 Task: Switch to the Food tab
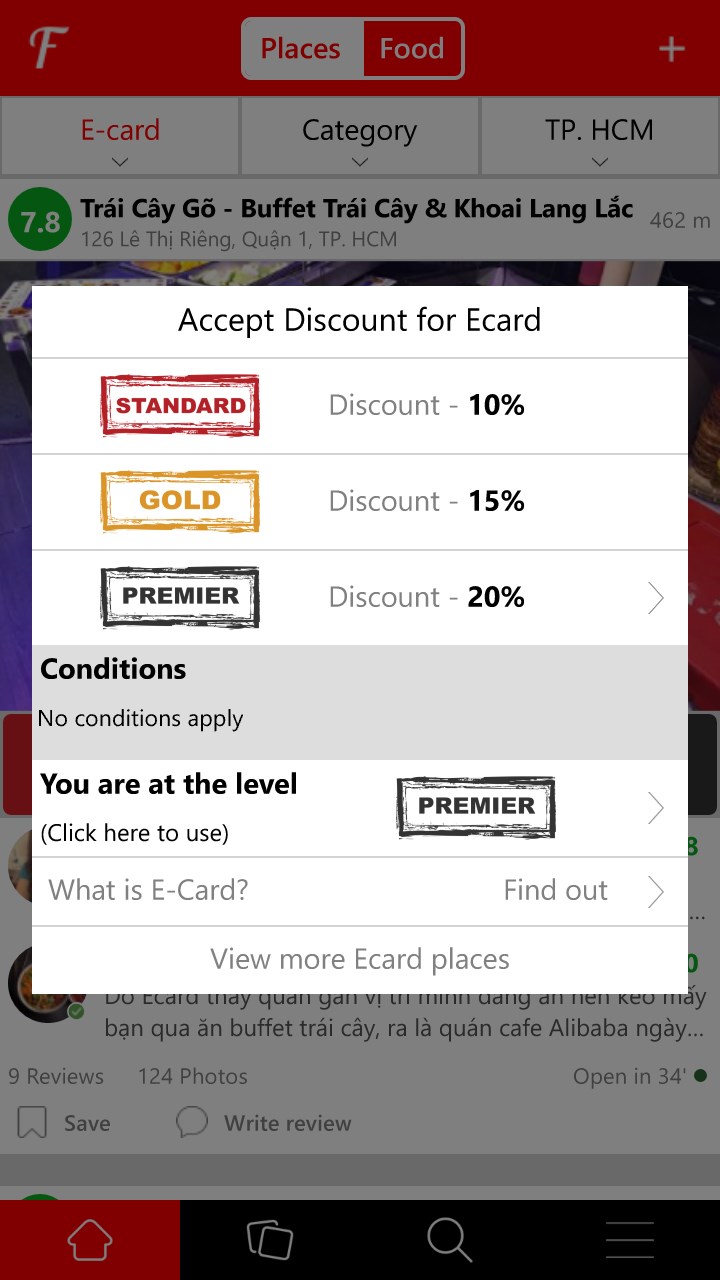point(411,48)
